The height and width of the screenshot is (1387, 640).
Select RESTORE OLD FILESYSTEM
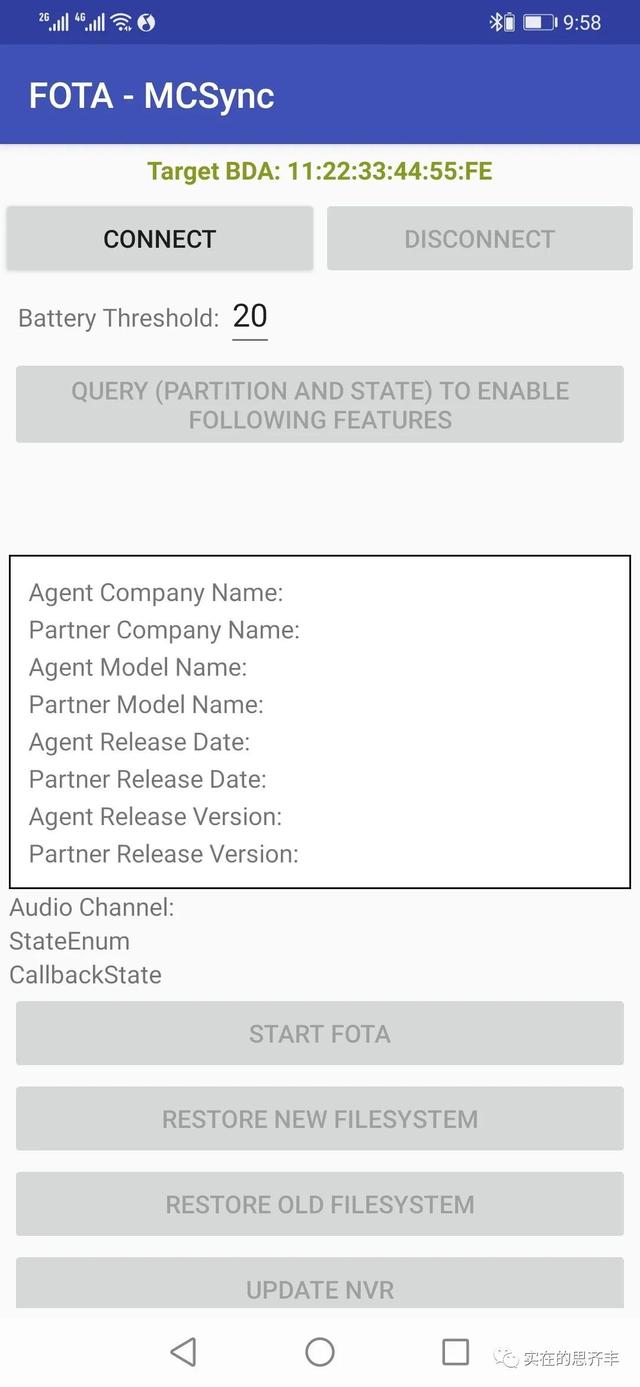[320, 1204]
